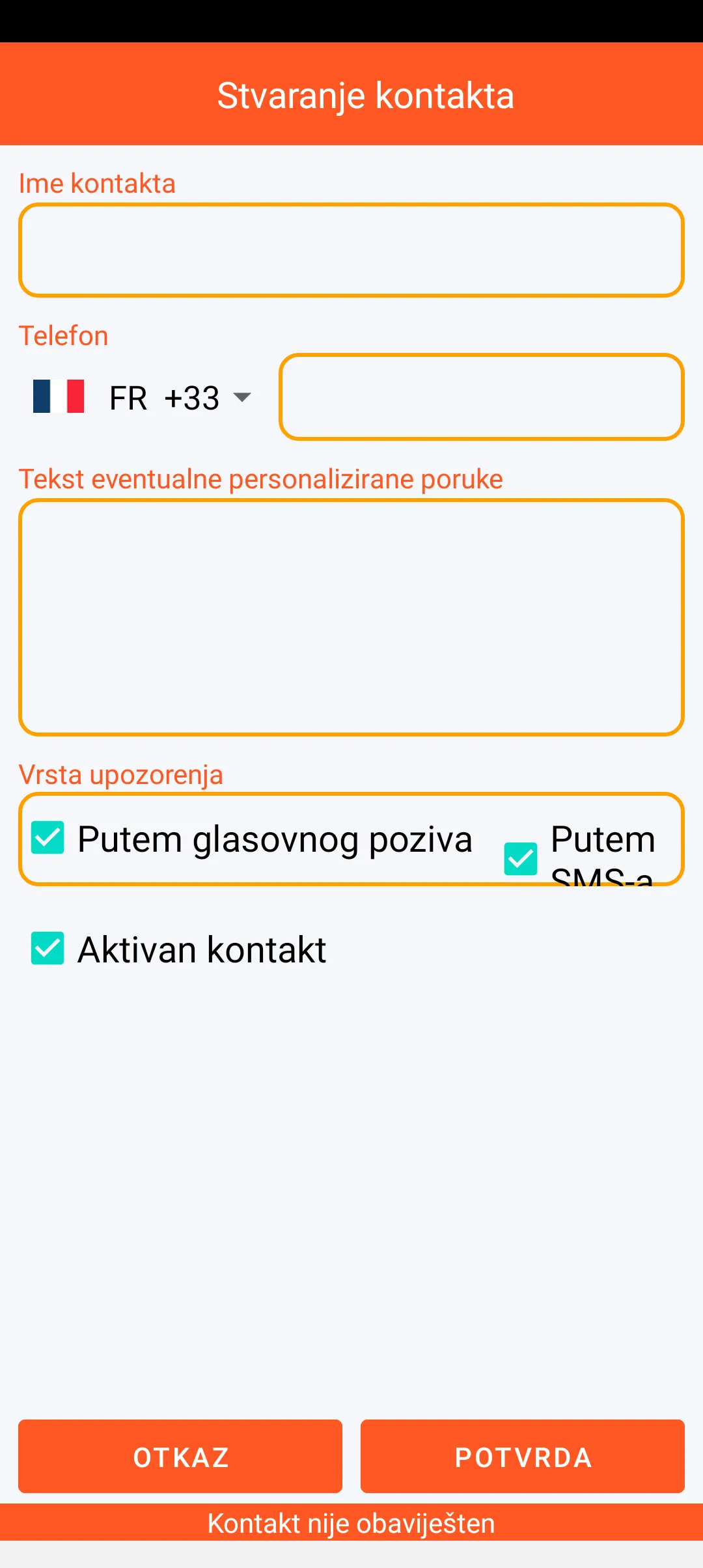Tap the phone number input field
The image size is (703, 1568).
[482, 397]
